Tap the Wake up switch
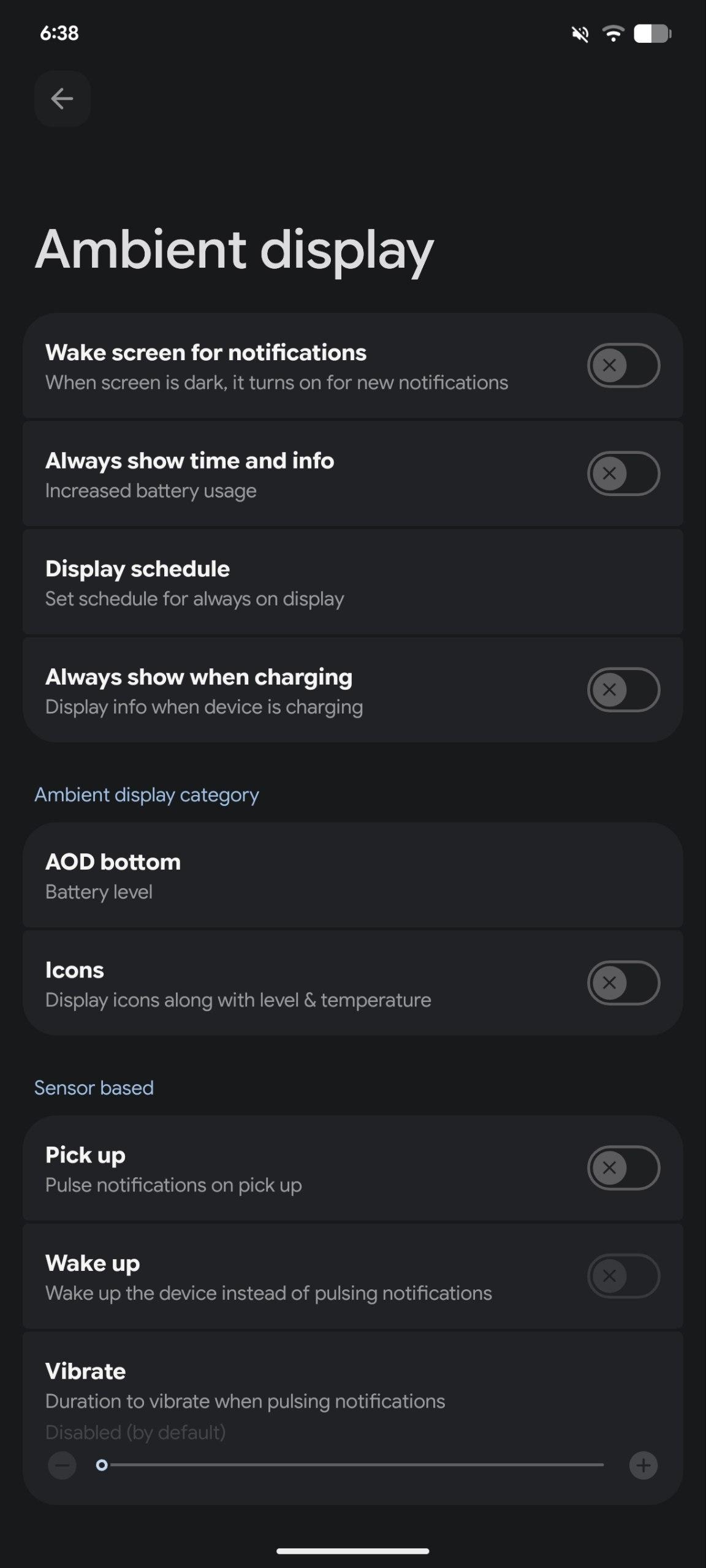706x1568 pixels. [x=623, y=1276]
